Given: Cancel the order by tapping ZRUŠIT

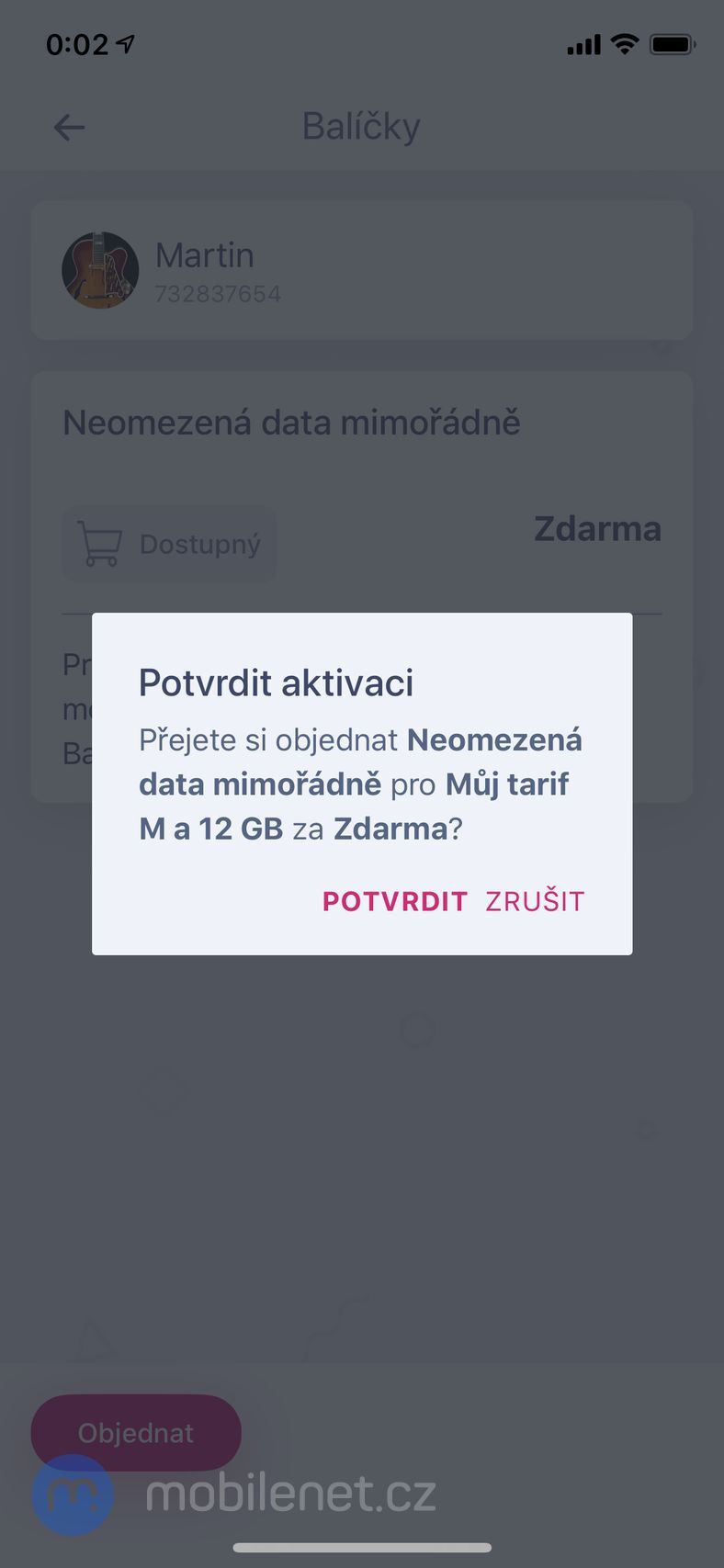Looking at the screenshot, I should coord(534,901).
